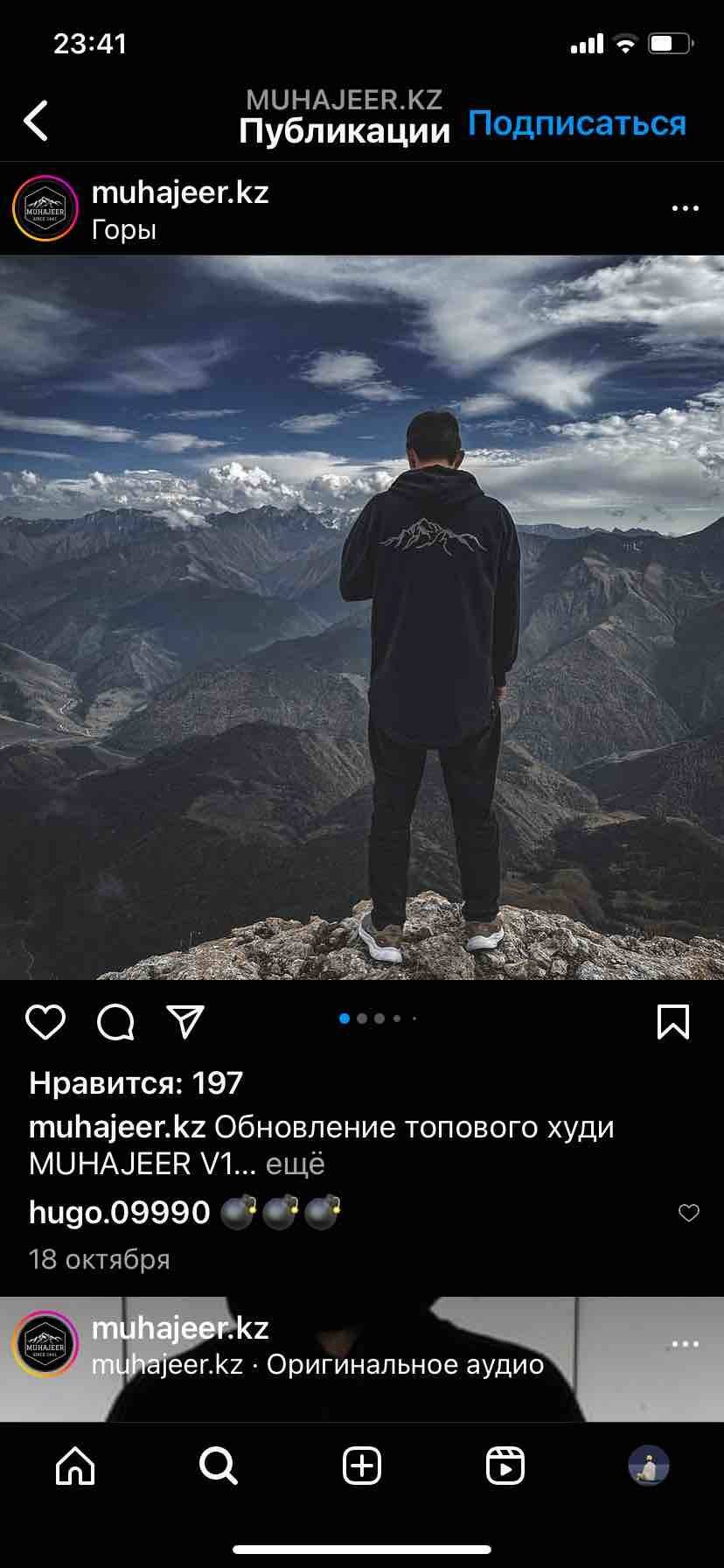This screenshot has height=1568, width=724.
Task: Open my profile tab in the bottom bar
Action: coord(649,1466)
